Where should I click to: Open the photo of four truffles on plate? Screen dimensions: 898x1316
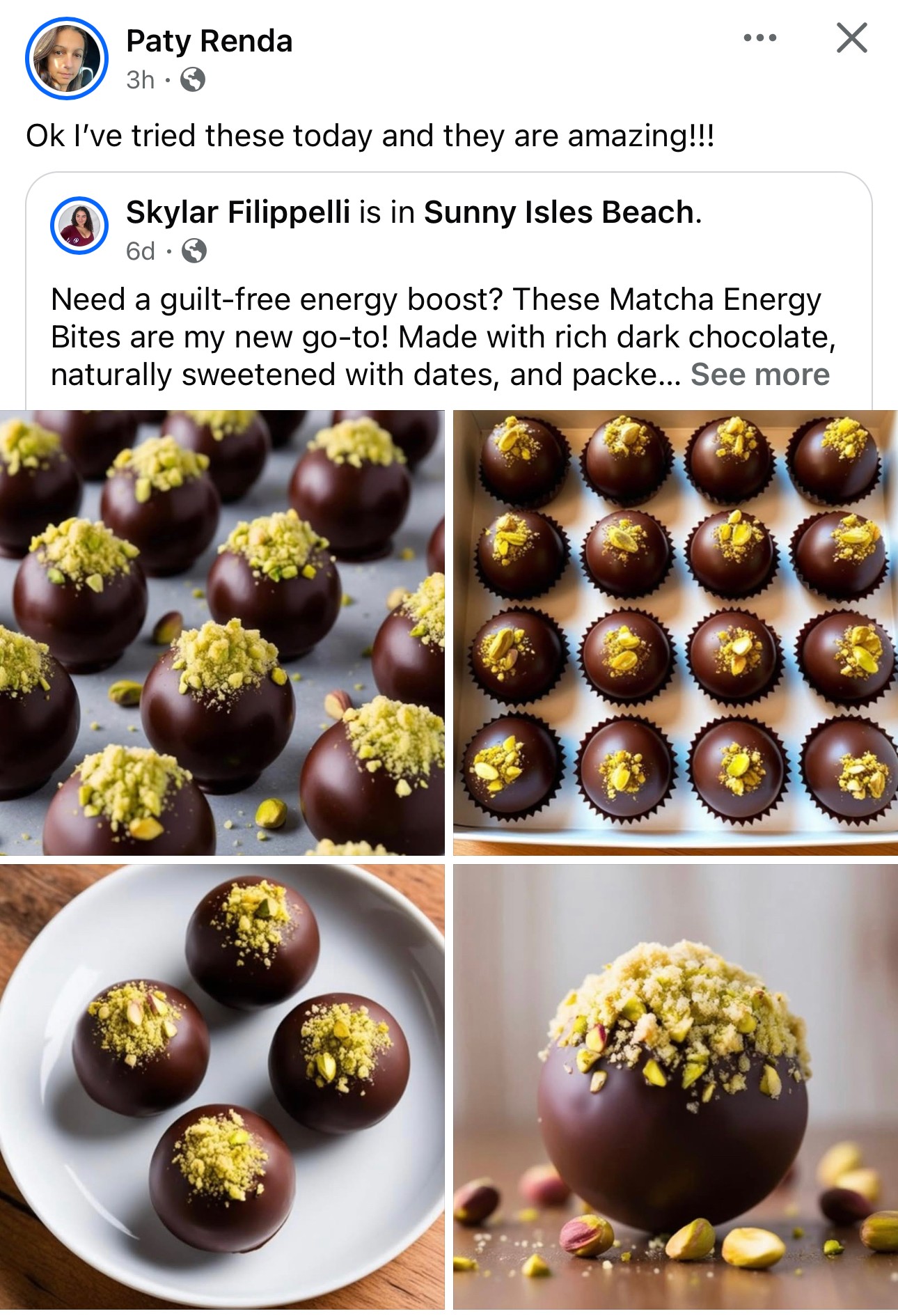click(x=222, y=1086)
